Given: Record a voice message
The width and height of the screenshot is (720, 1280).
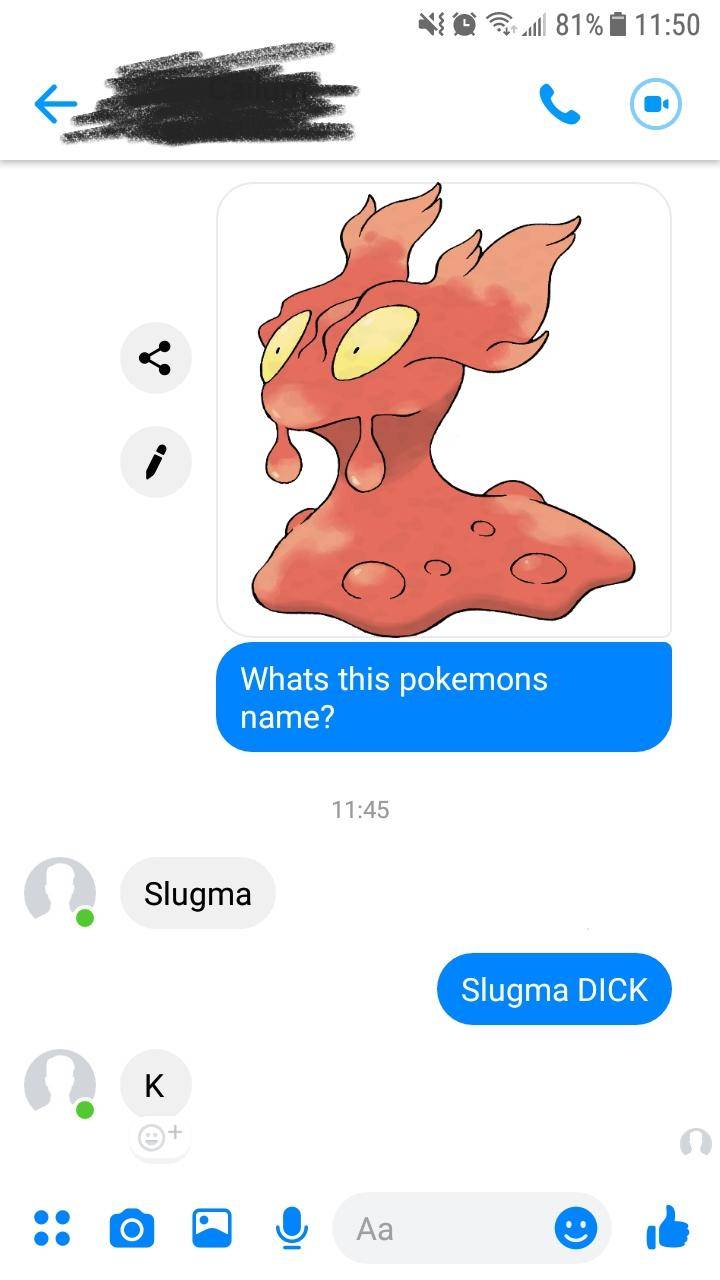Looking at the screenshot, I should (291, 1228).
